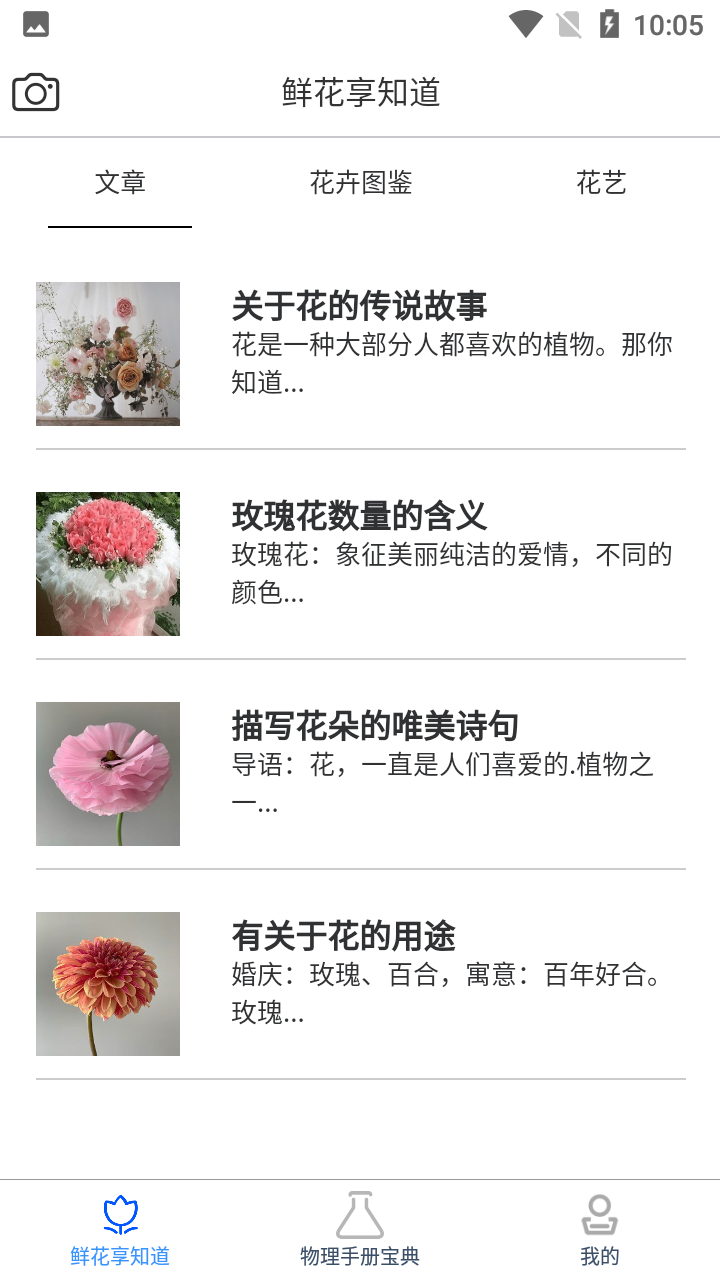Tap the pink rose bouquet thumbnail
720x1280 pixels.
tap(107, 563)
